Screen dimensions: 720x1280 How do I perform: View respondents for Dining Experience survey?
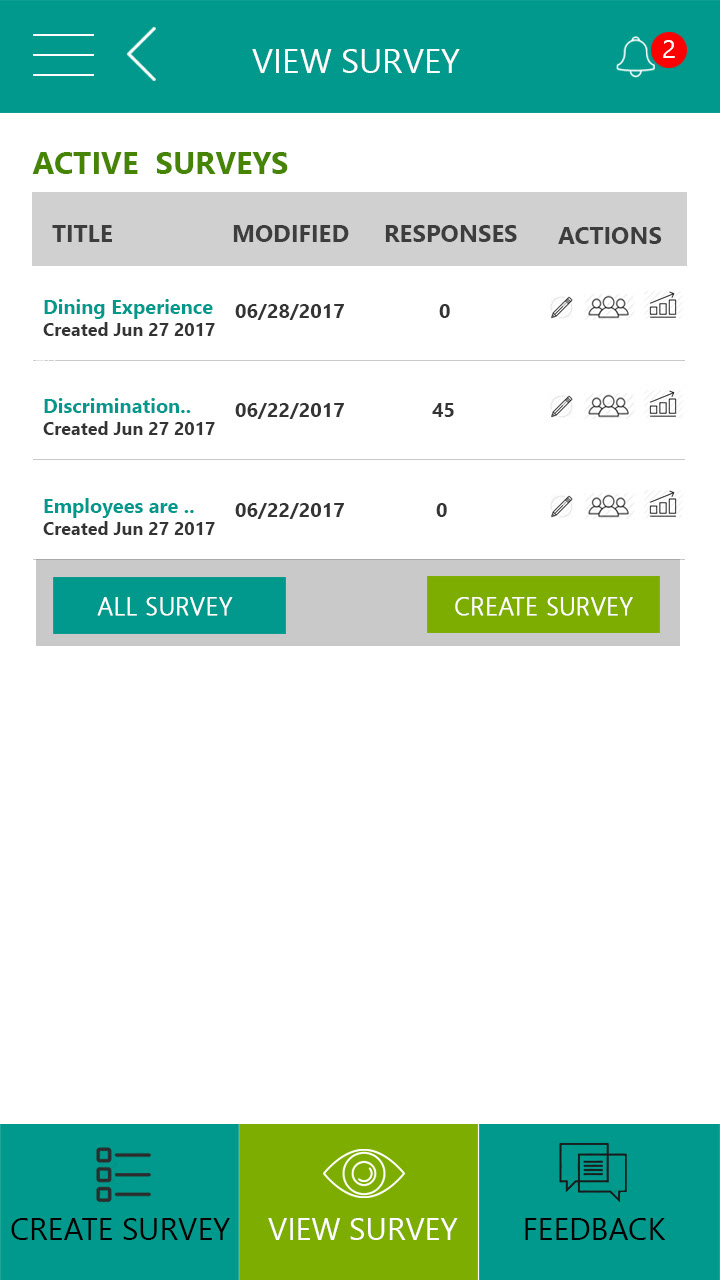click(x=609, y=307)
